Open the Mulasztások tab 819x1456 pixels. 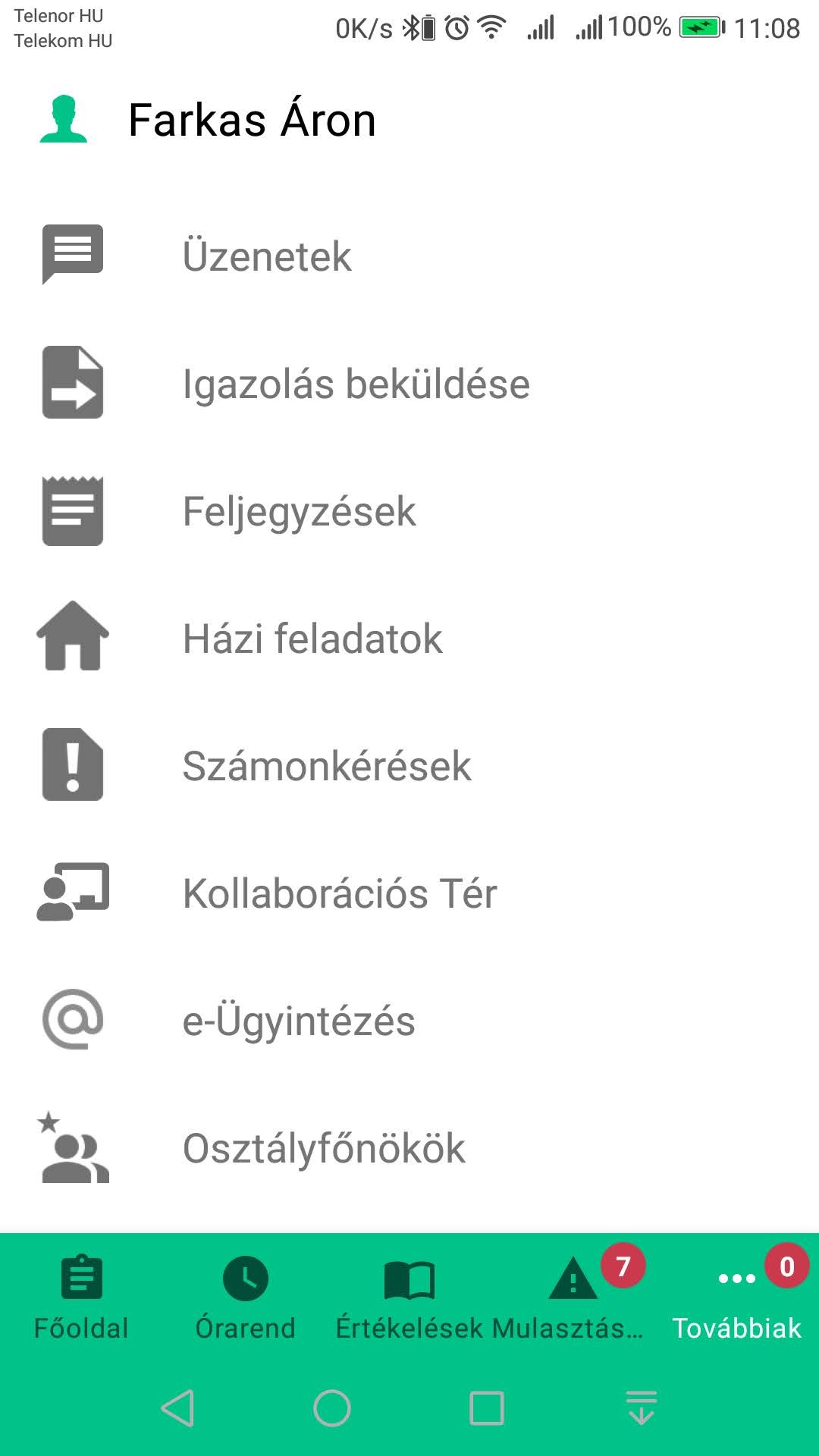tap(573, 1298)
